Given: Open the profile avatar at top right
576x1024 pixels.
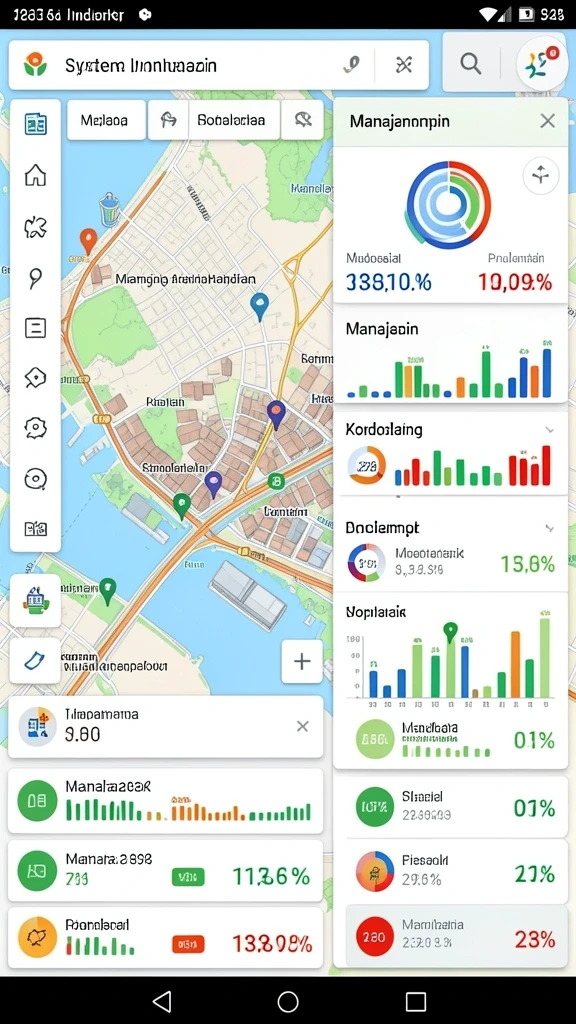Looking at the screenshot, I should click(x=541, y=65).
